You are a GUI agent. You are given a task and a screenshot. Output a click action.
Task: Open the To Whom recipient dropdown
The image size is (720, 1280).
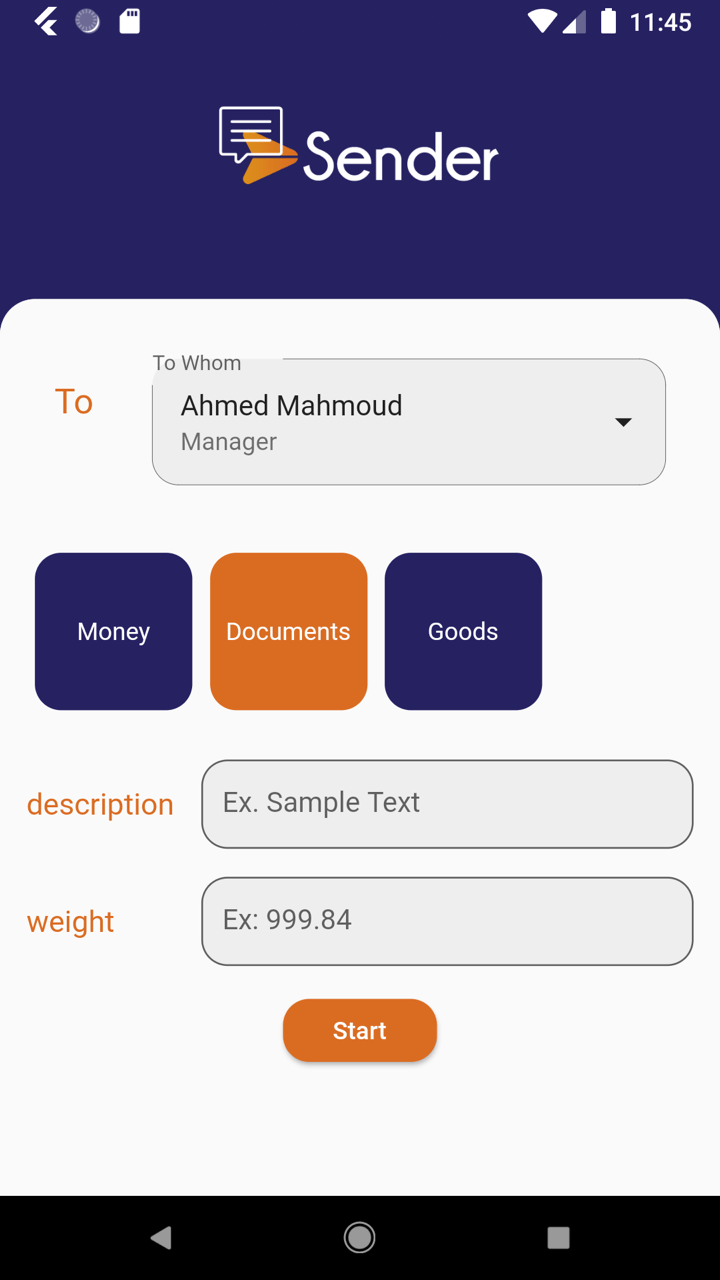point(408,422)
